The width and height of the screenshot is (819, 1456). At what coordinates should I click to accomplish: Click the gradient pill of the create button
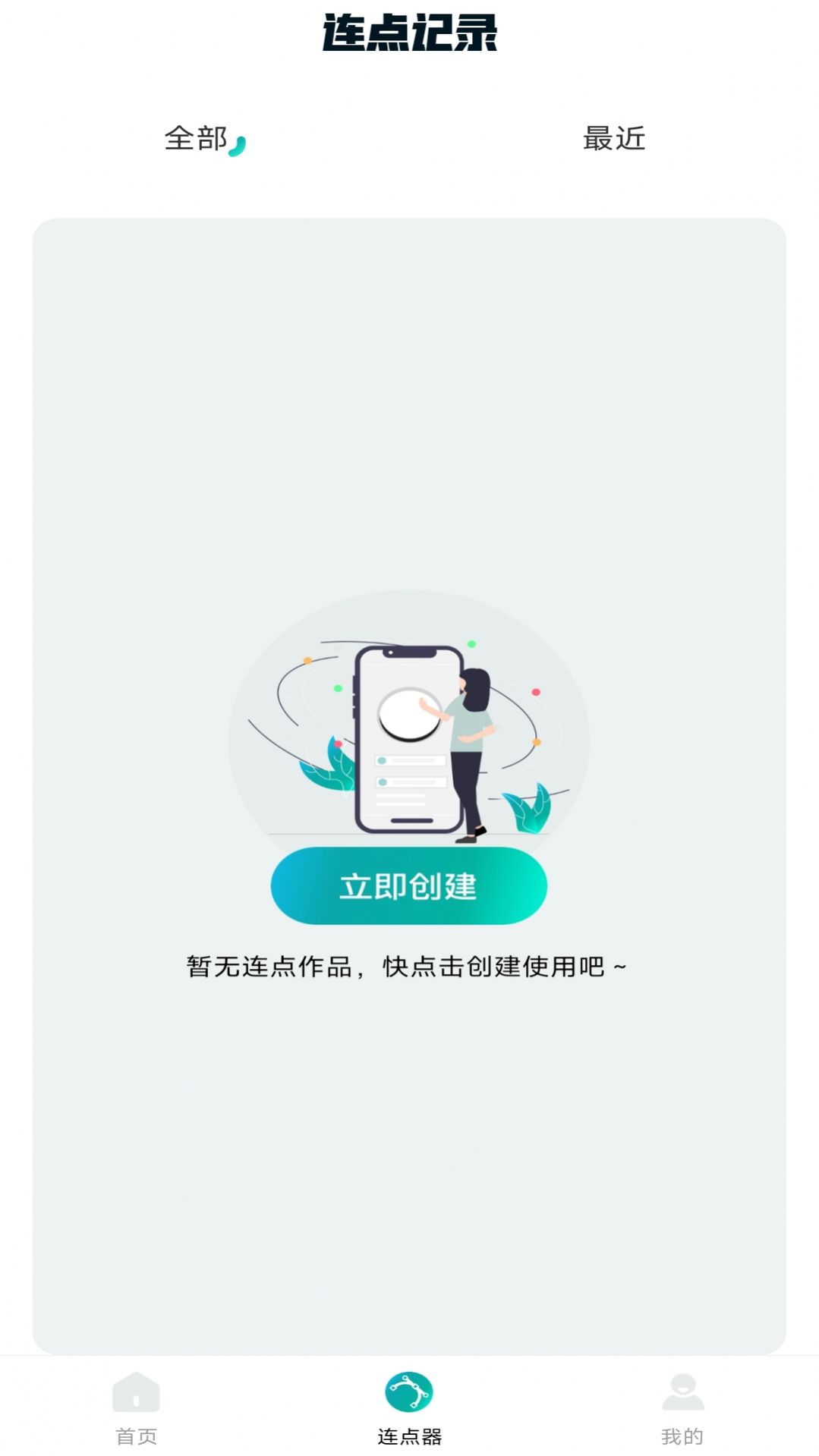point(408,885)
